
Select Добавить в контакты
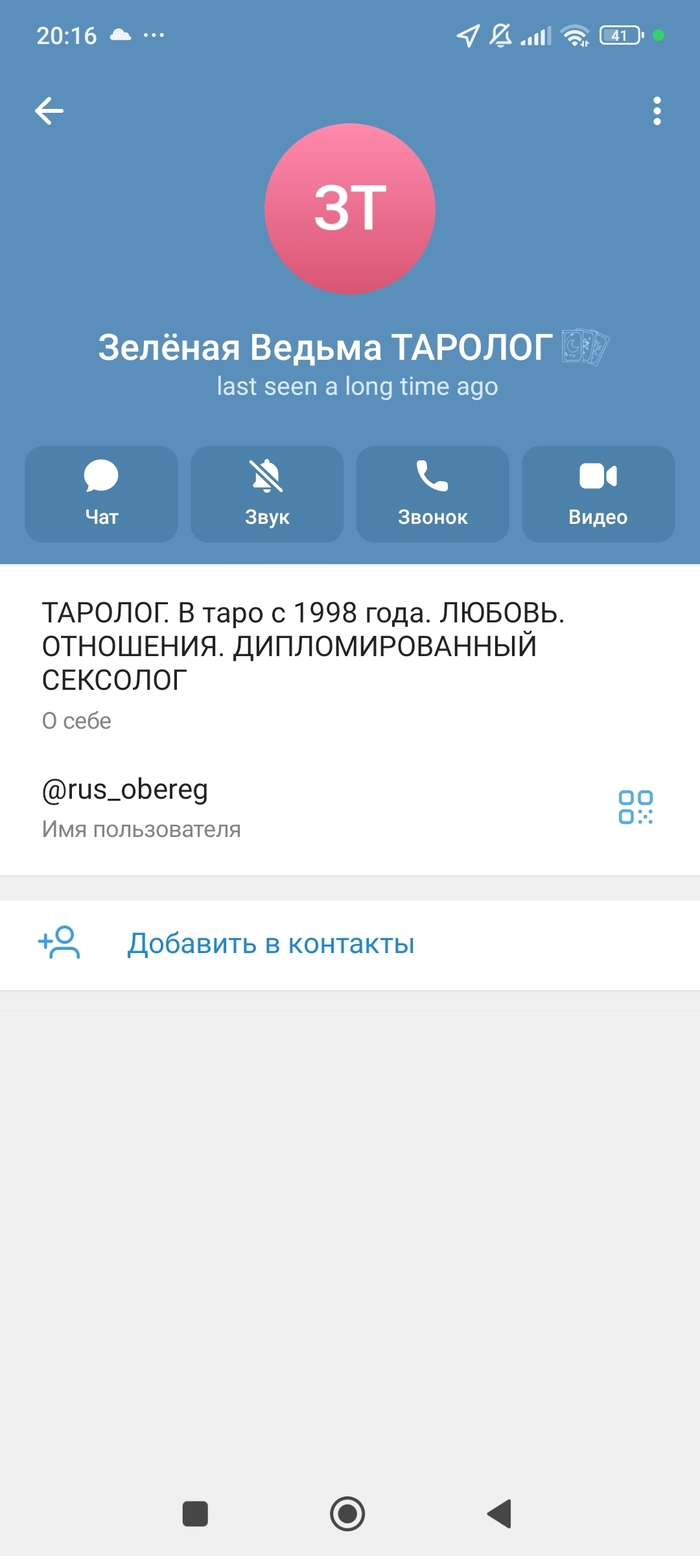click(270, 944)
